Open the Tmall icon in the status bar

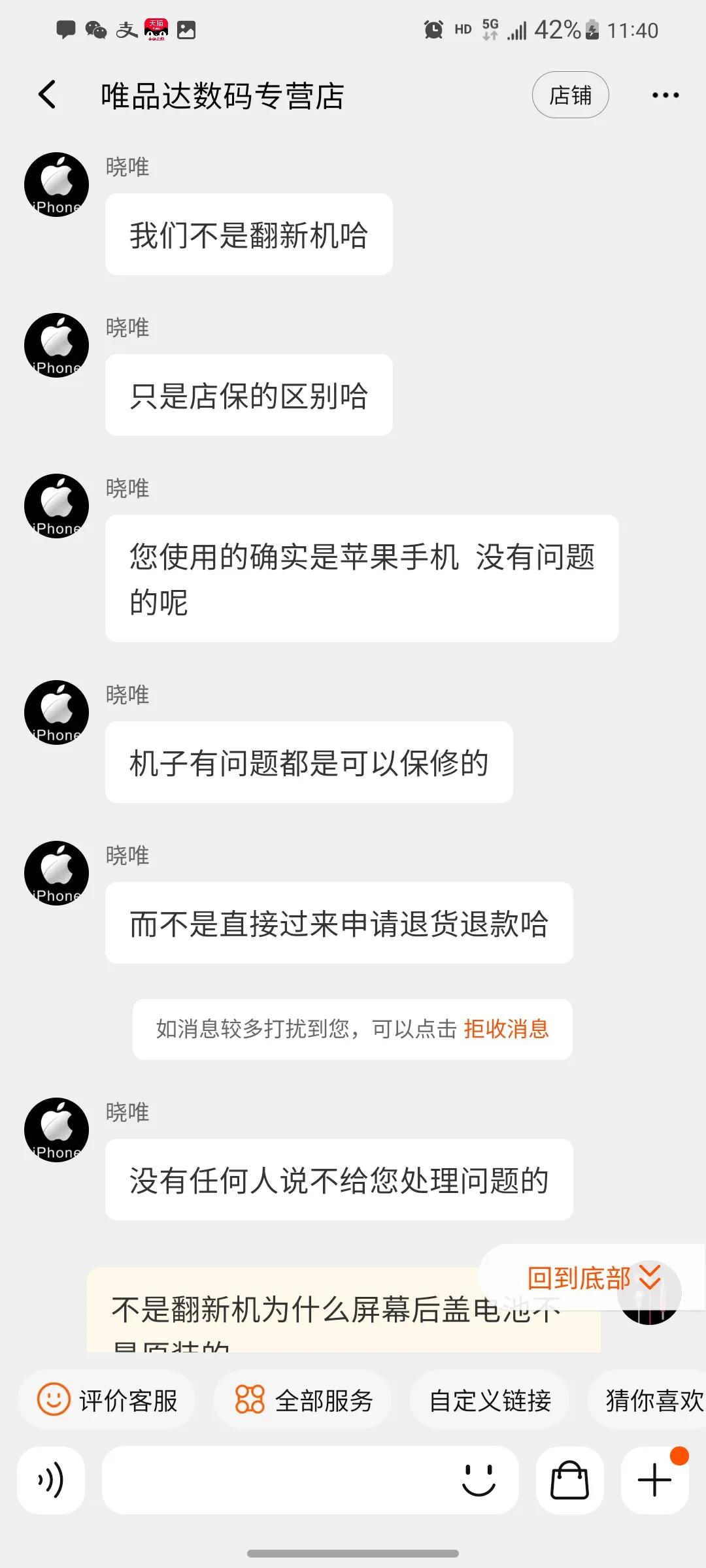[156, 29]
